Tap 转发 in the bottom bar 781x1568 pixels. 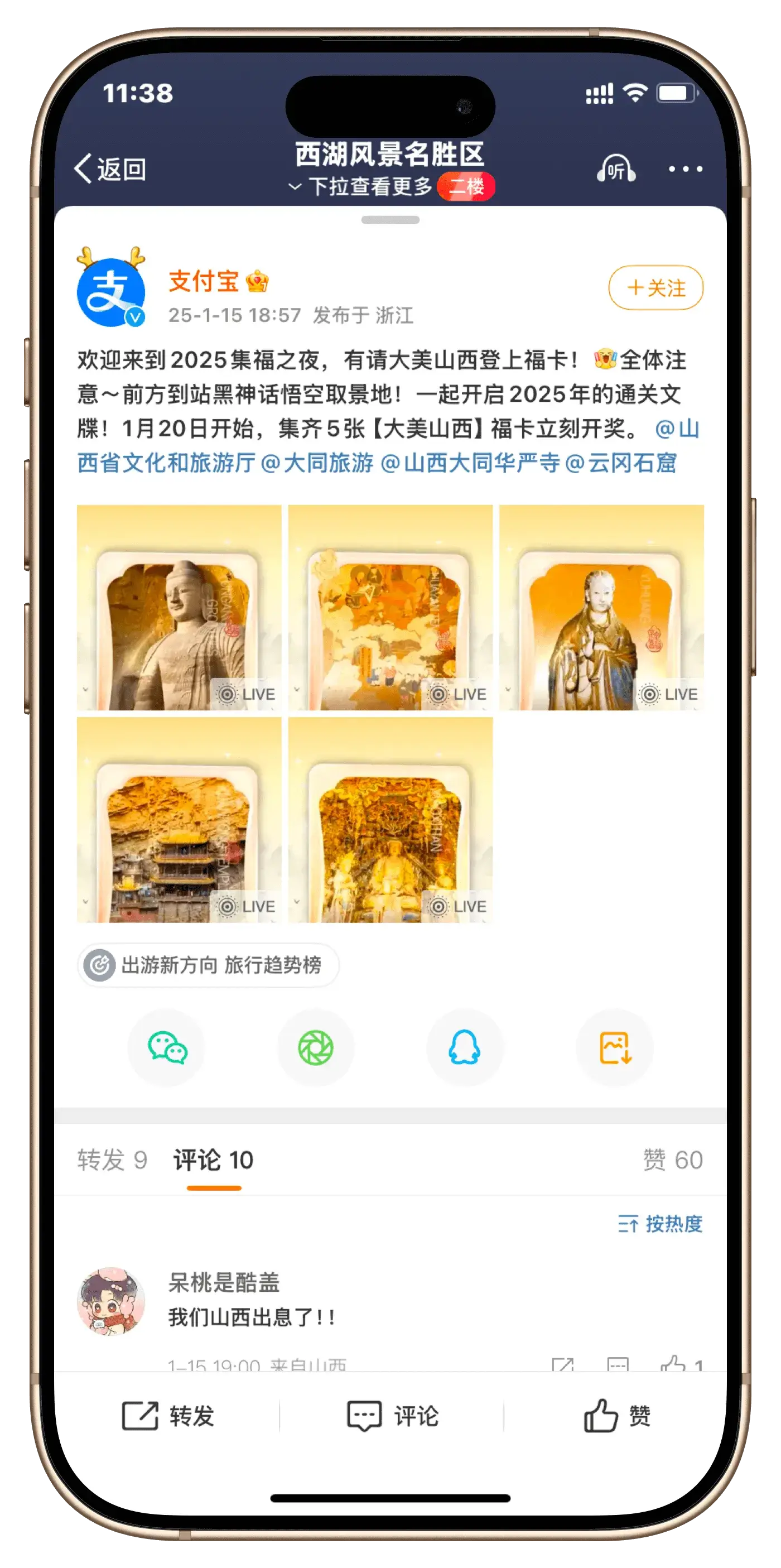pyautogui.click(x=168, y=1416)
